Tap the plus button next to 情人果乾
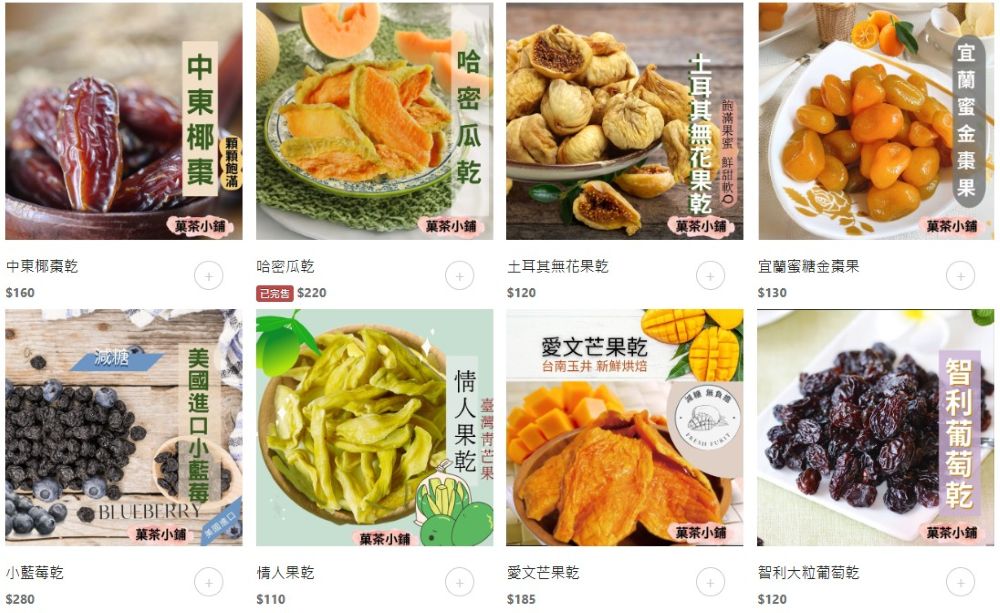Screen dimensions: 1000x613 (x=459, y=582)
